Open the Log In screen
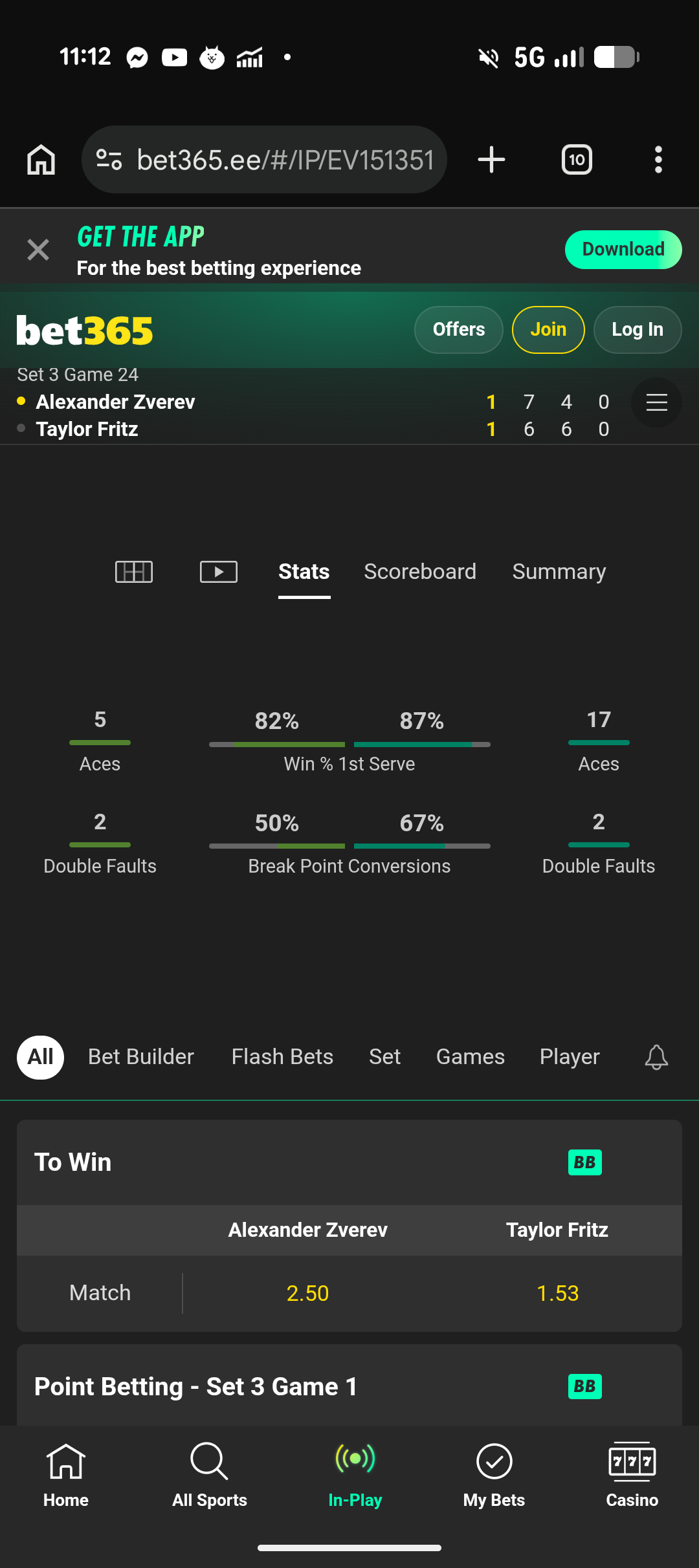 tap(638, 330)
